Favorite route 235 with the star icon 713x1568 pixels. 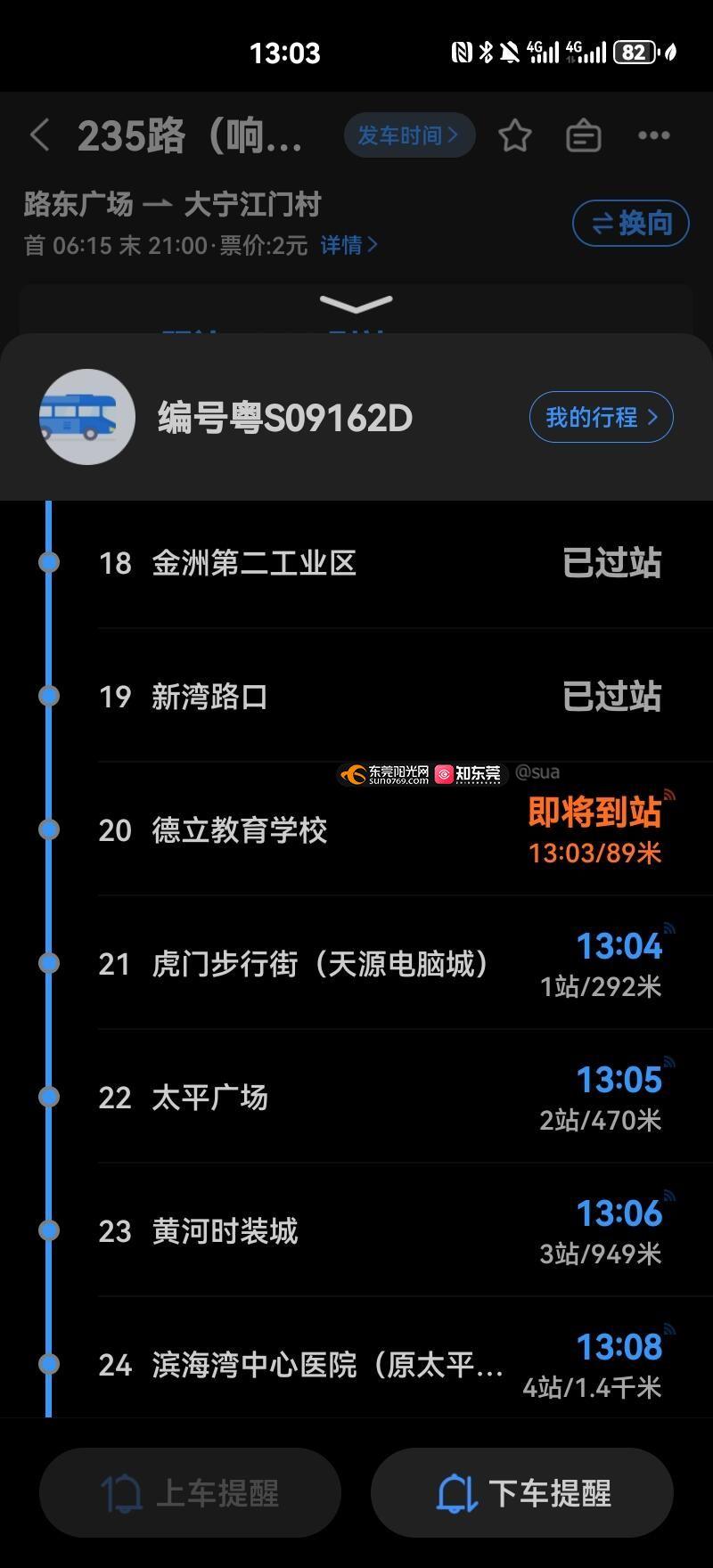514,136
